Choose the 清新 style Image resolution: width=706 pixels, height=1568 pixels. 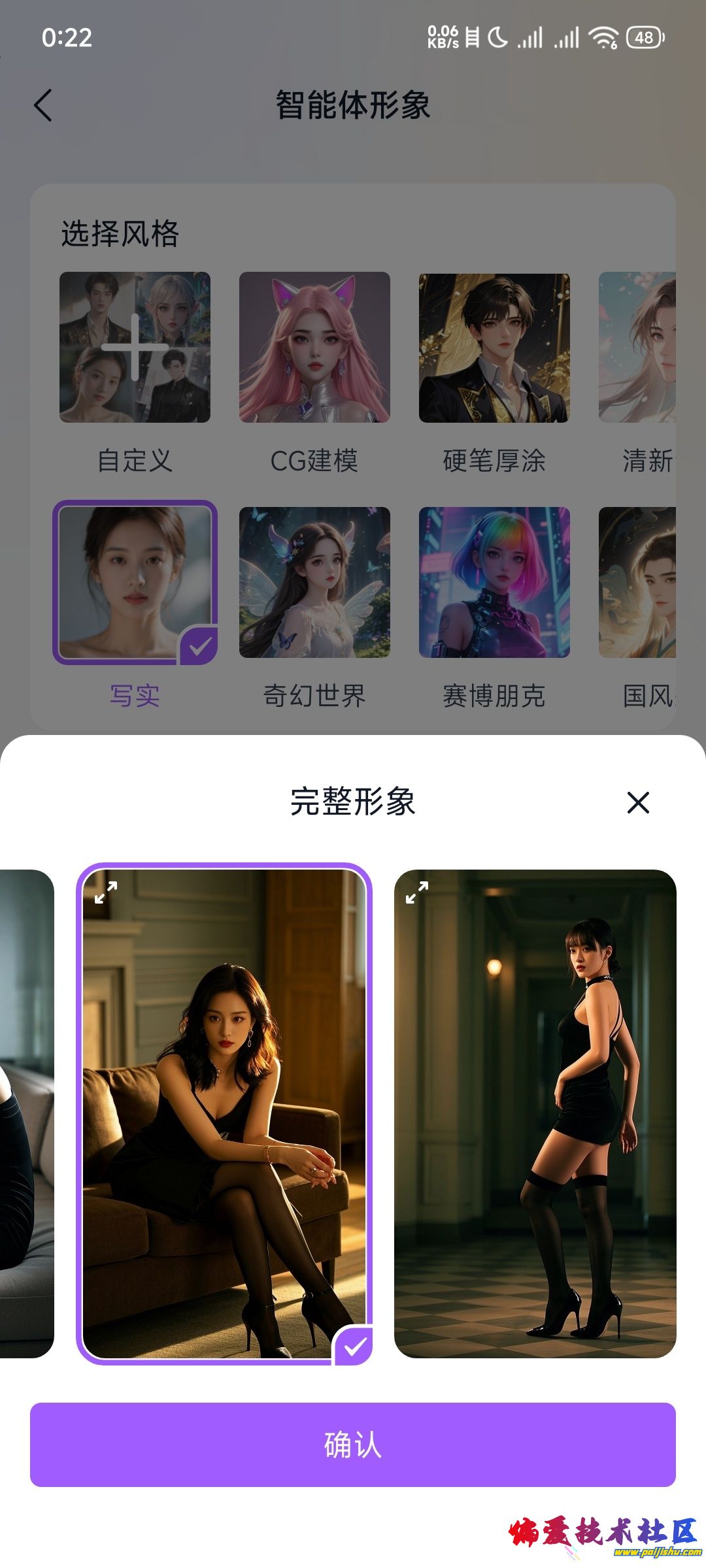(x=637, y=348)
